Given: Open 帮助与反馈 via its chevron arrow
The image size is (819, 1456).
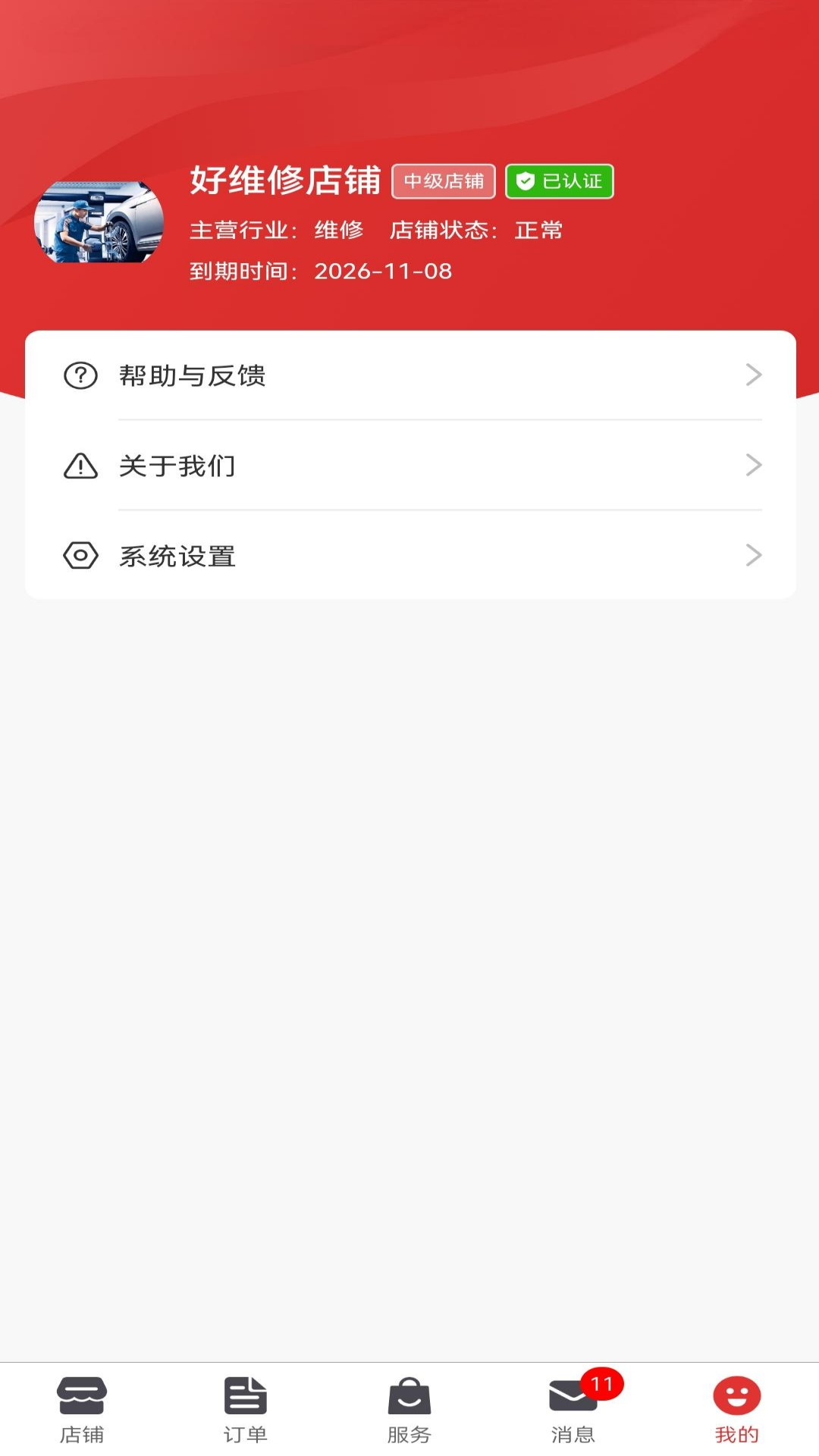Looking at the screenshot, I should [x=753, y=375].
